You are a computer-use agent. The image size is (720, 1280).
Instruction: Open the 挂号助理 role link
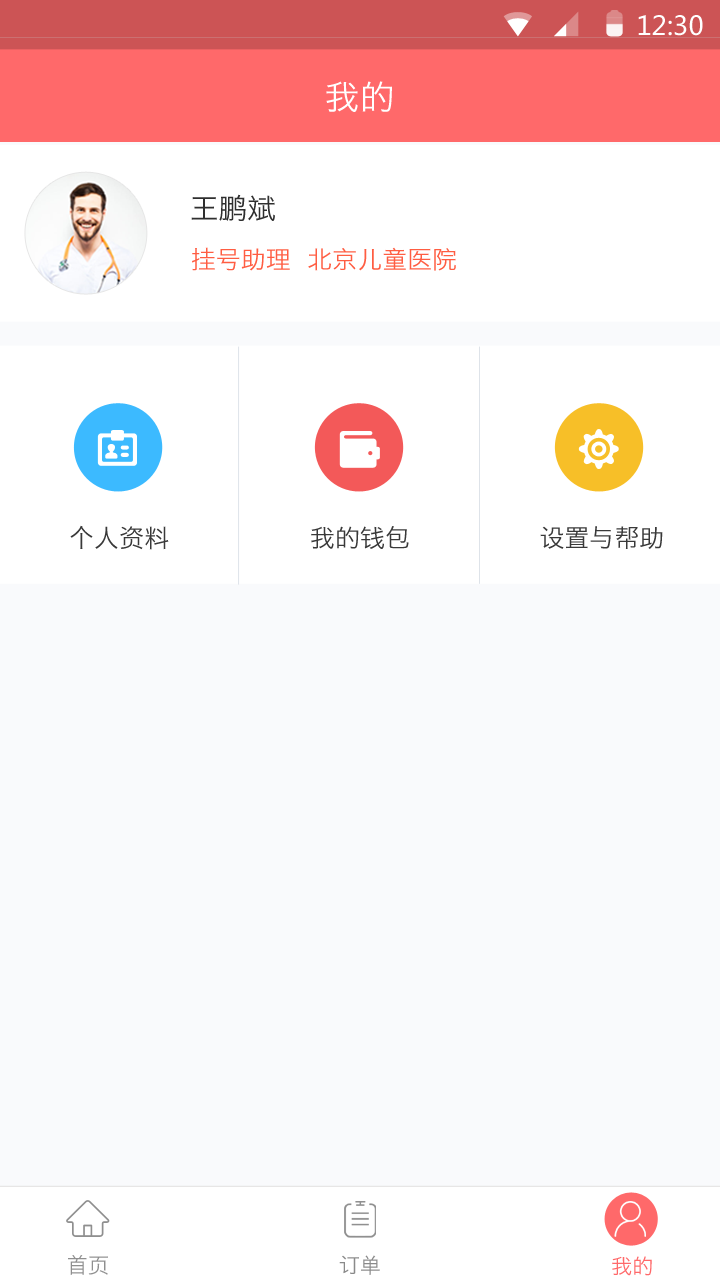[239, 260]
